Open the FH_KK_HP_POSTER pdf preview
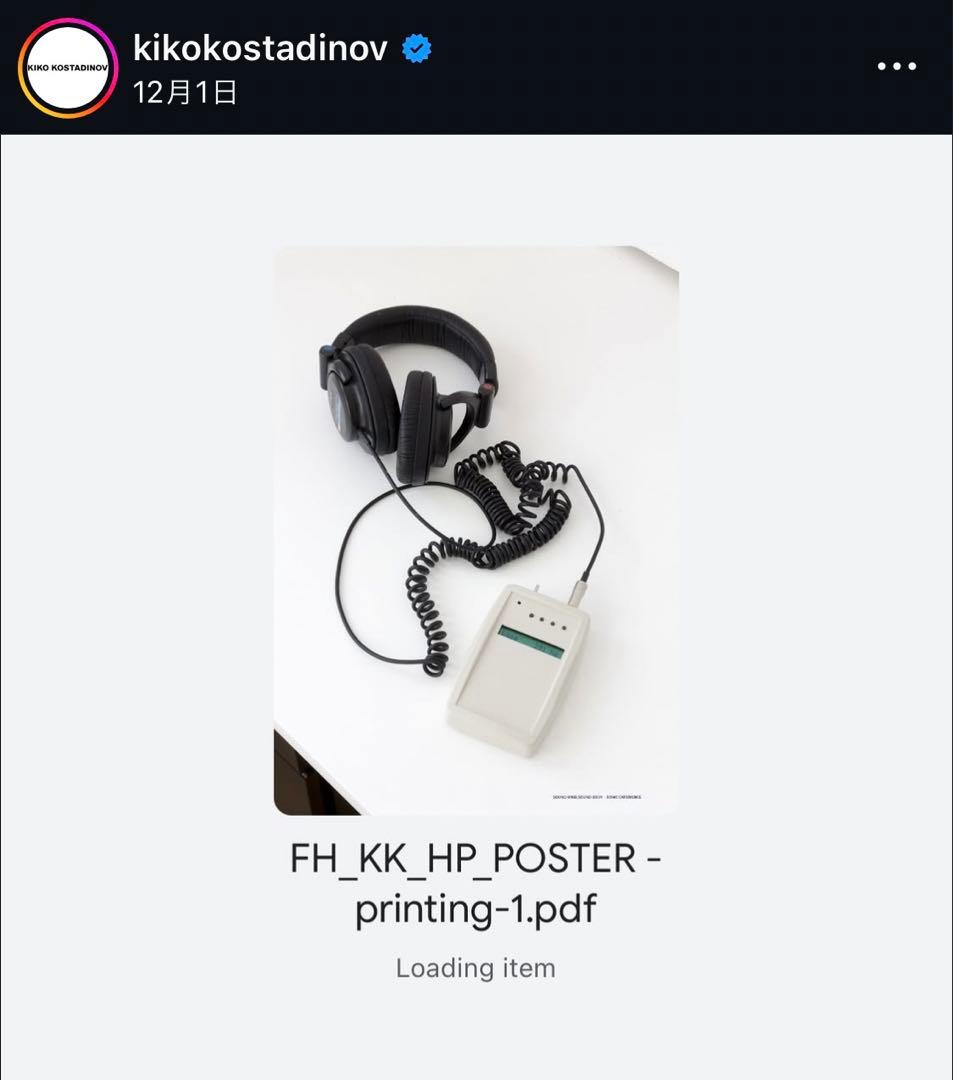 [476, 530]
